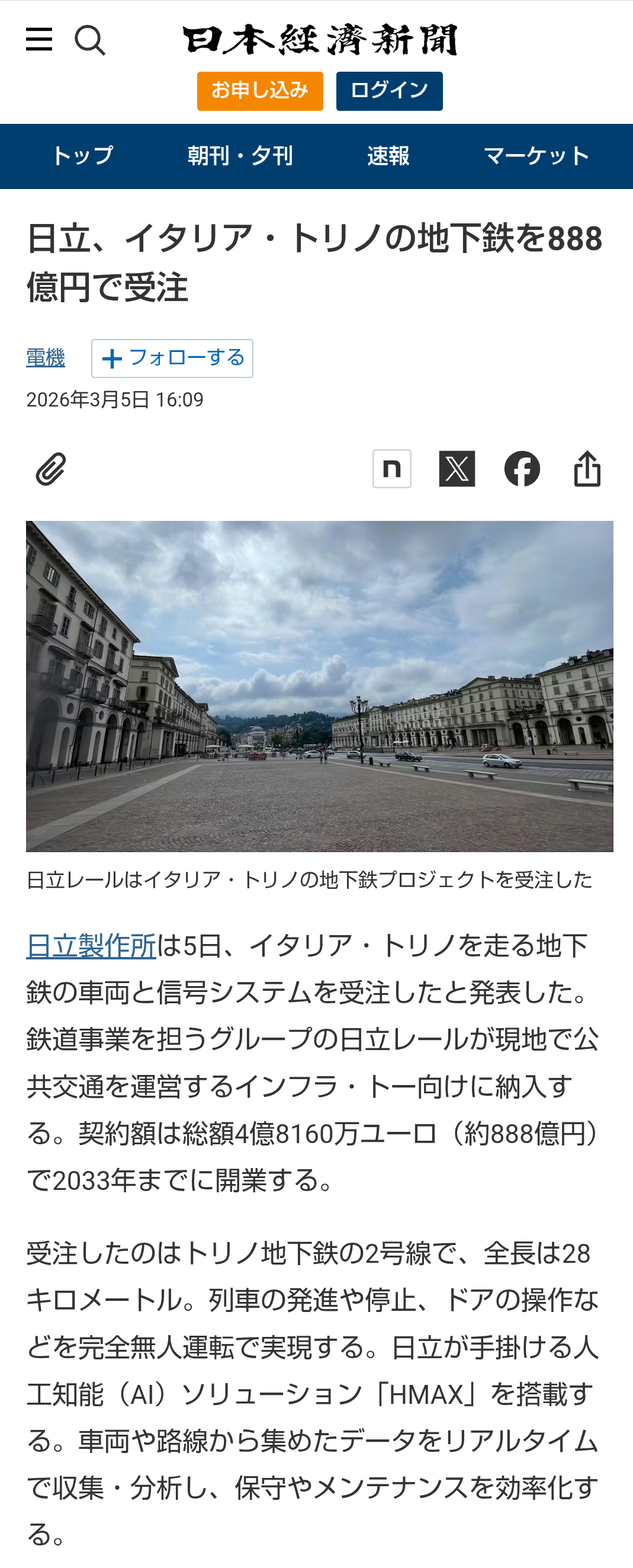Tap the ログイン login button
633x1568 pixels.
(x=389, y=91)
